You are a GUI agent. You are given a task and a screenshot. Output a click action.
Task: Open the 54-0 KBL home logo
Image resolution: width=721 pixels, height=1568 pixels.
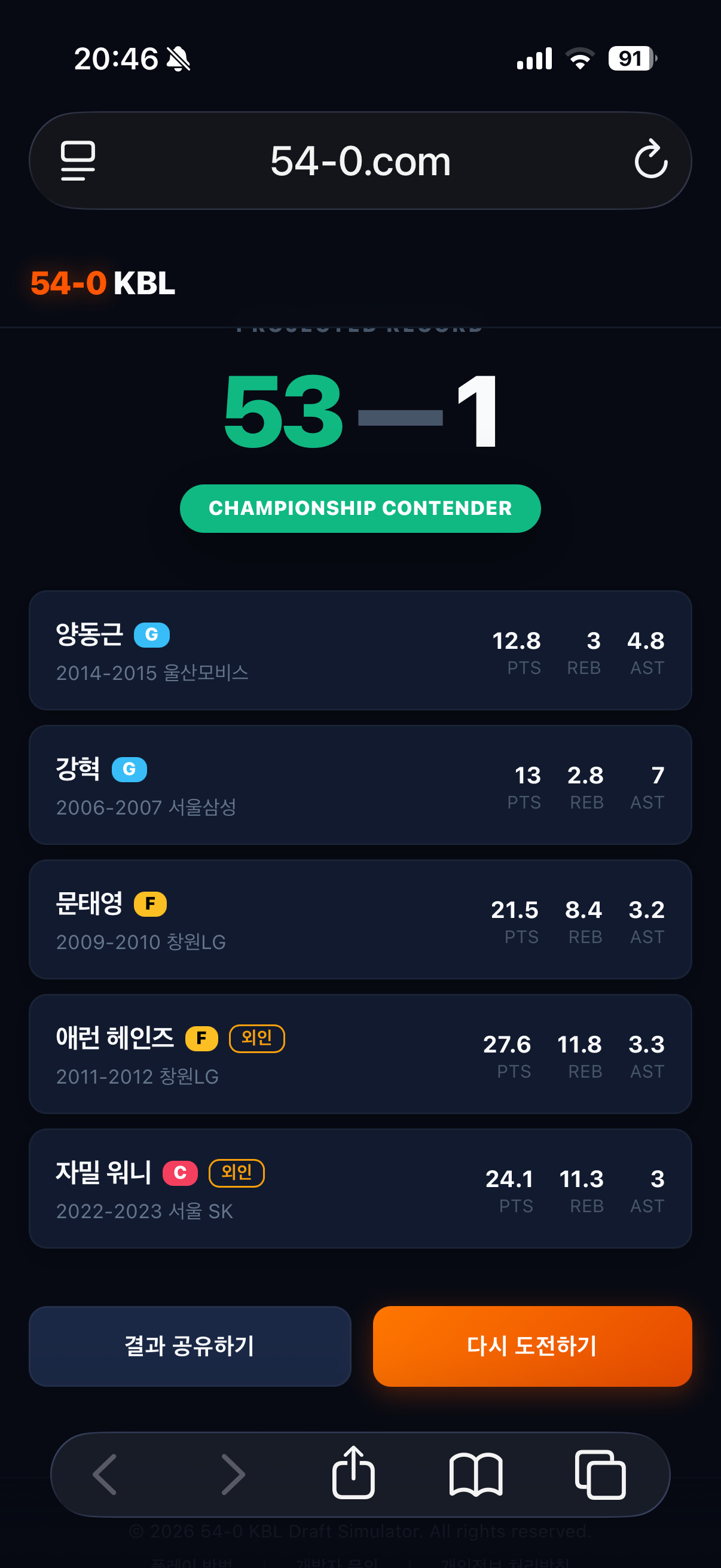tap(103, 283)
